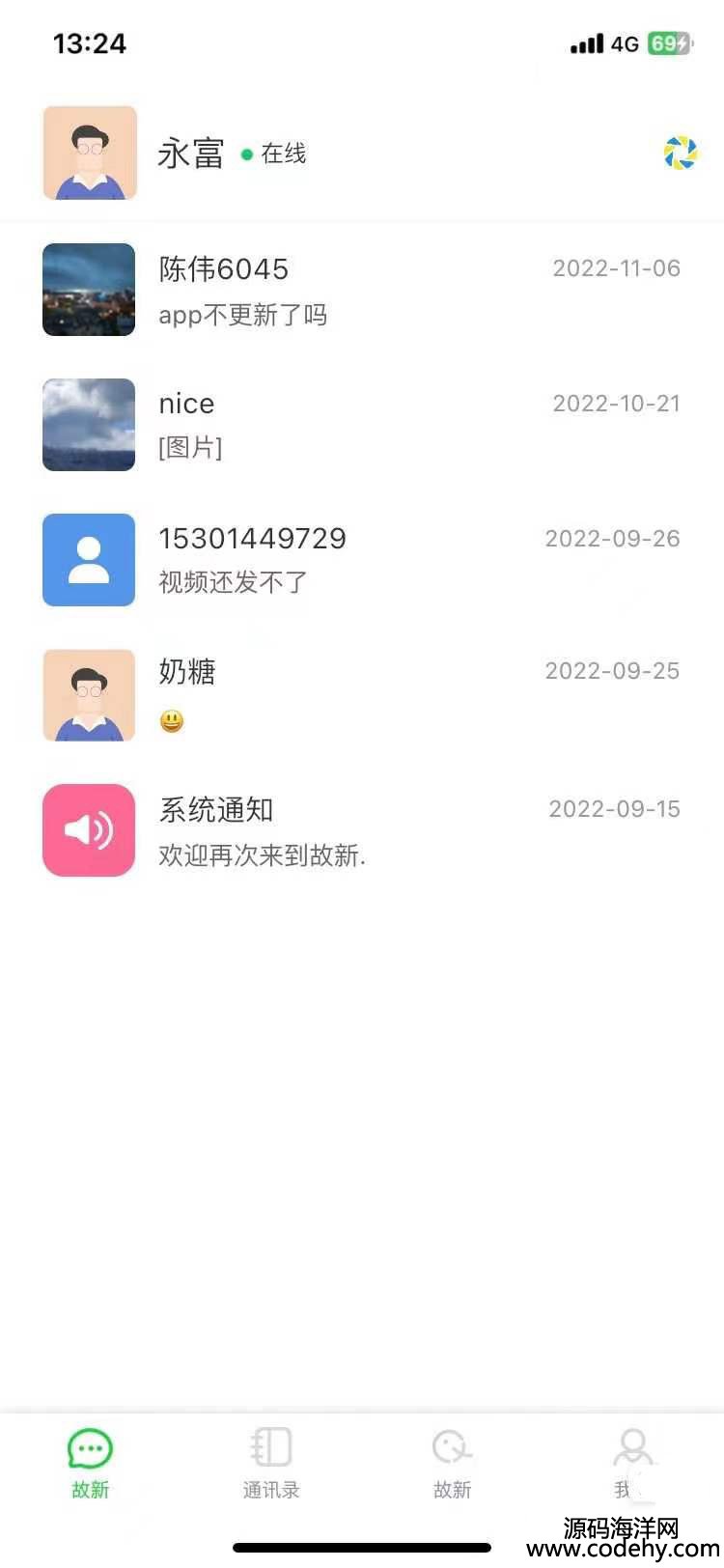Open 永富's profile avatar at top

coord(90,153)
